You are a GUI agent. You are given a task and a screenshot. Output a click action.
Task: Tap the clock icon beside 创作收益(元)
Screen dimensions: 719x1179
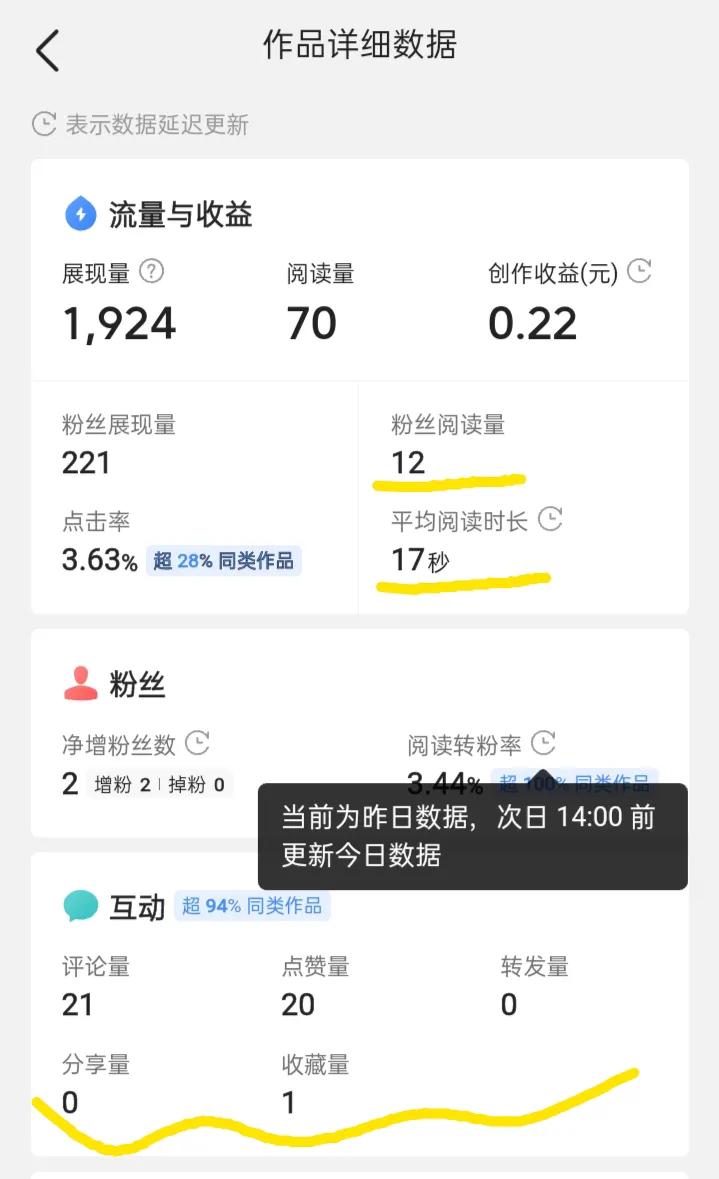(x=639, y=271)
